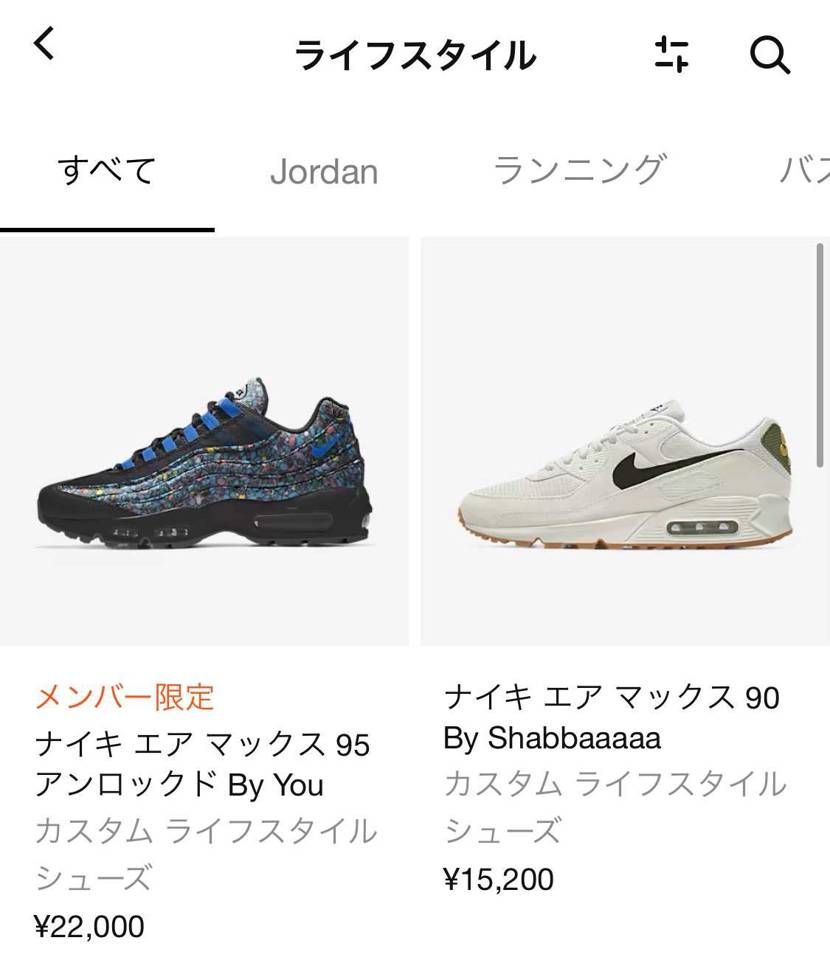Image resolution: width=830 pixels, height=974 pixels.
Task: Click the ¥15,200 price text
Action: click(x=501, y=879)
